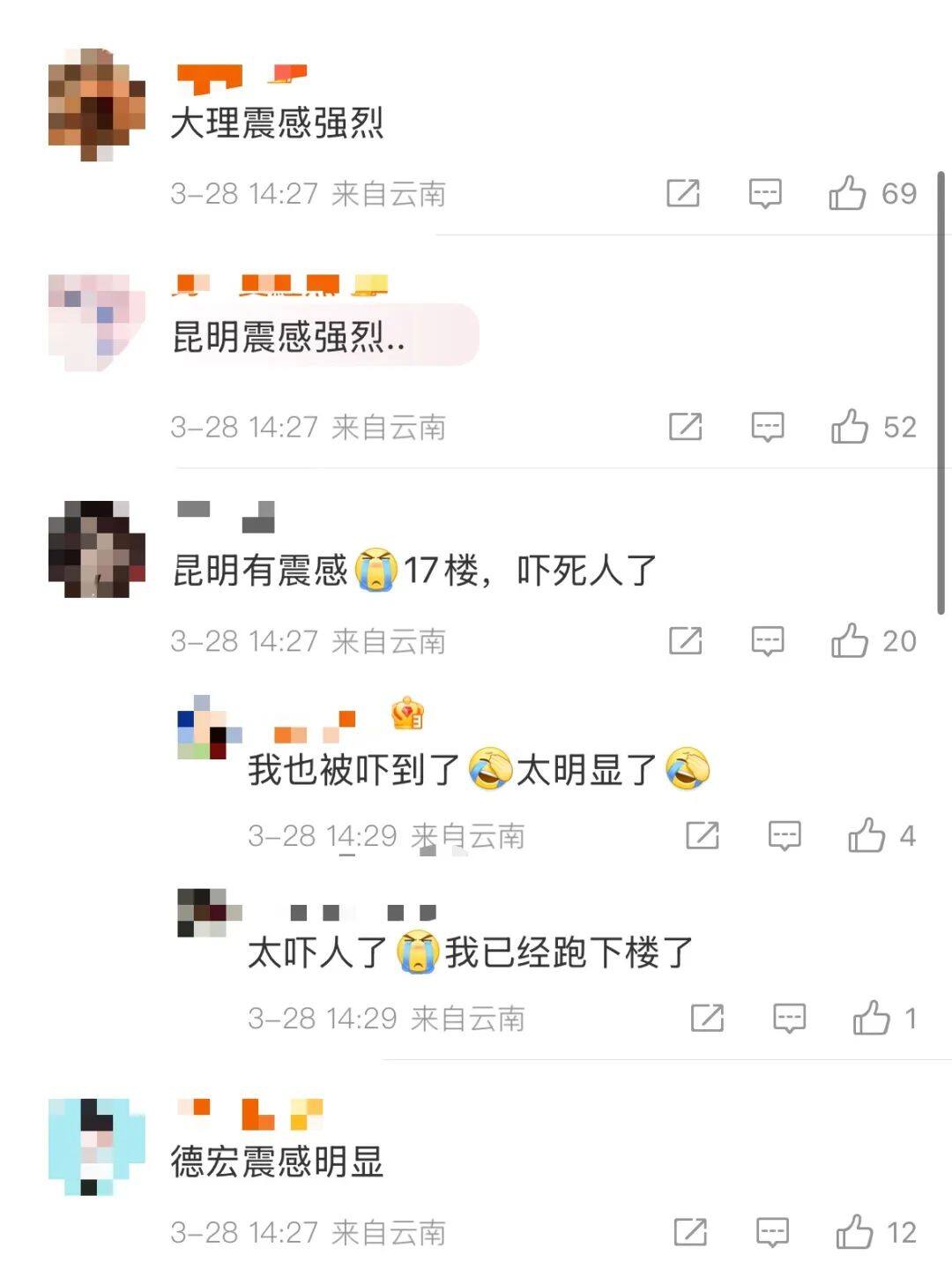Like the comment "昆明有震感 17楼"
Viewport: 952px width, 1270px height.
coord(850,640)
